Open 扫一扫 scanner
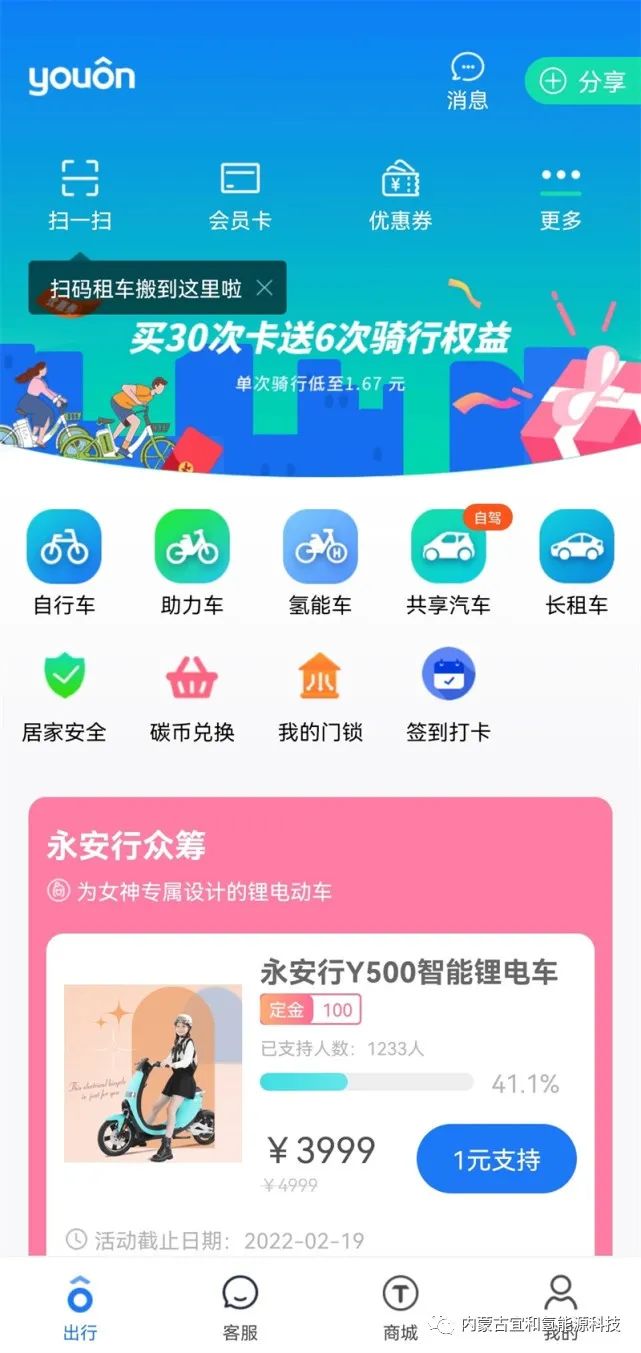The image size is (641, 1353). 79,195
